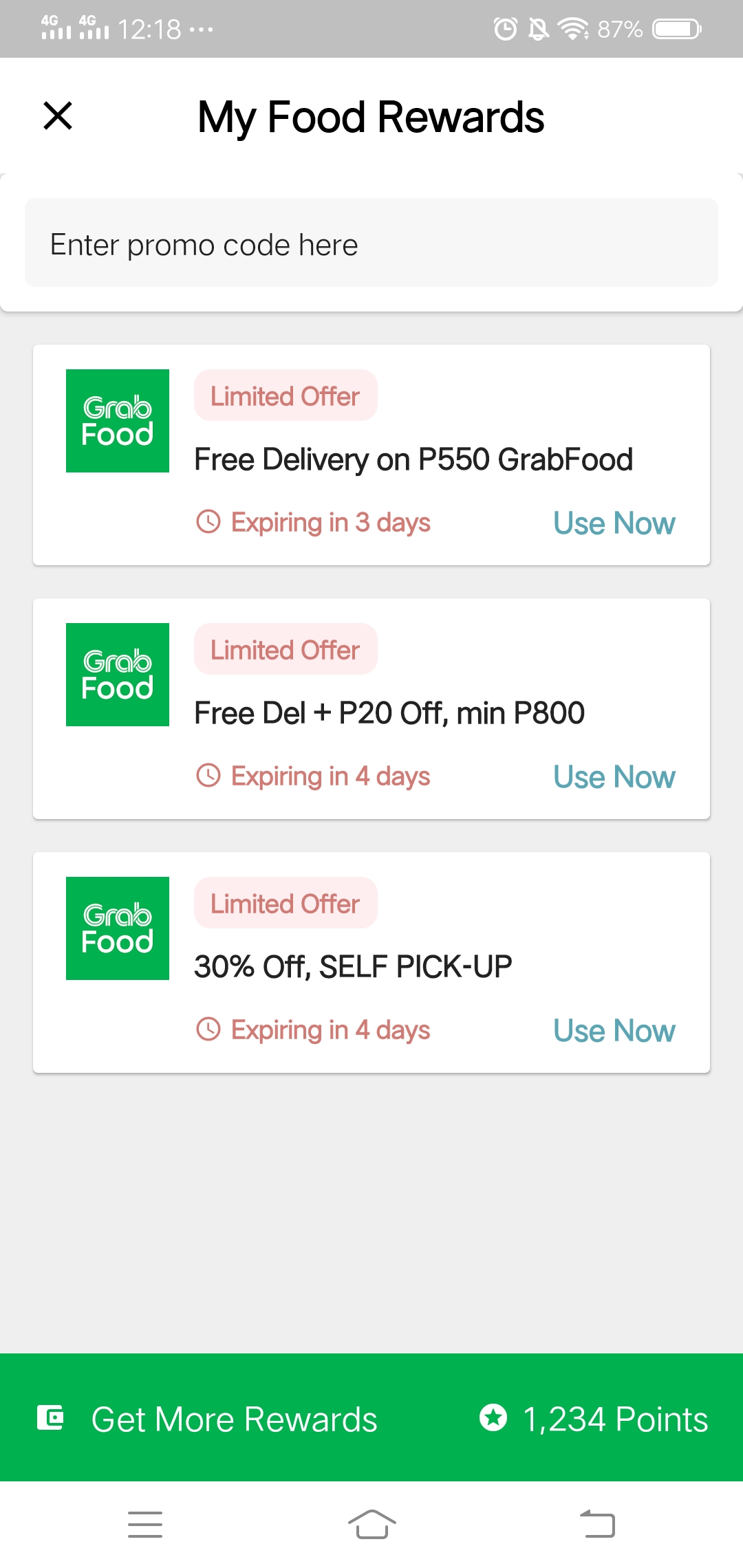Close the My Food Rewards screen
This screenshot has width=743, height=1568.
[58, 116]
